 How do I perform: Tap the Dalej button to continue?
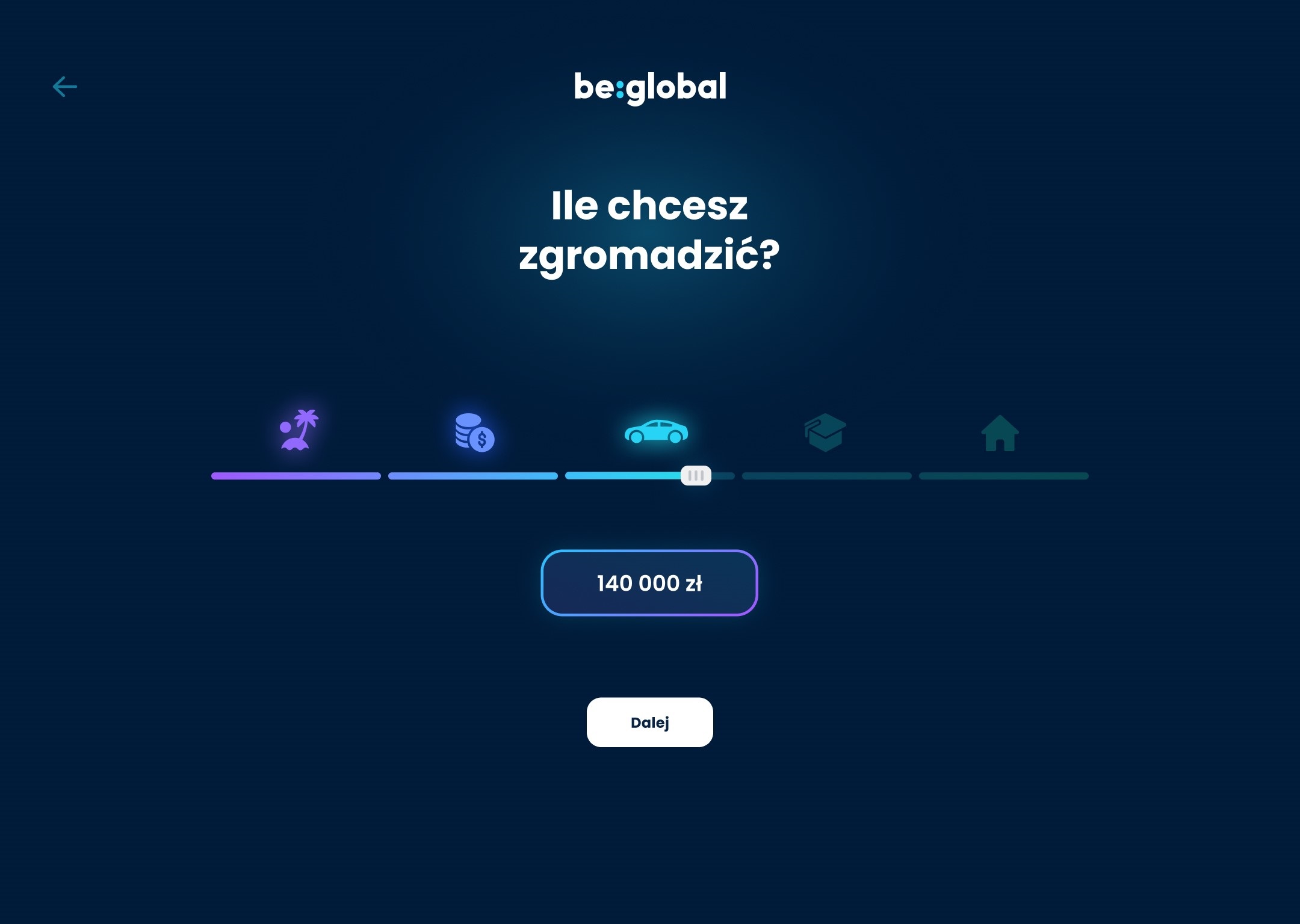(649, 722)
